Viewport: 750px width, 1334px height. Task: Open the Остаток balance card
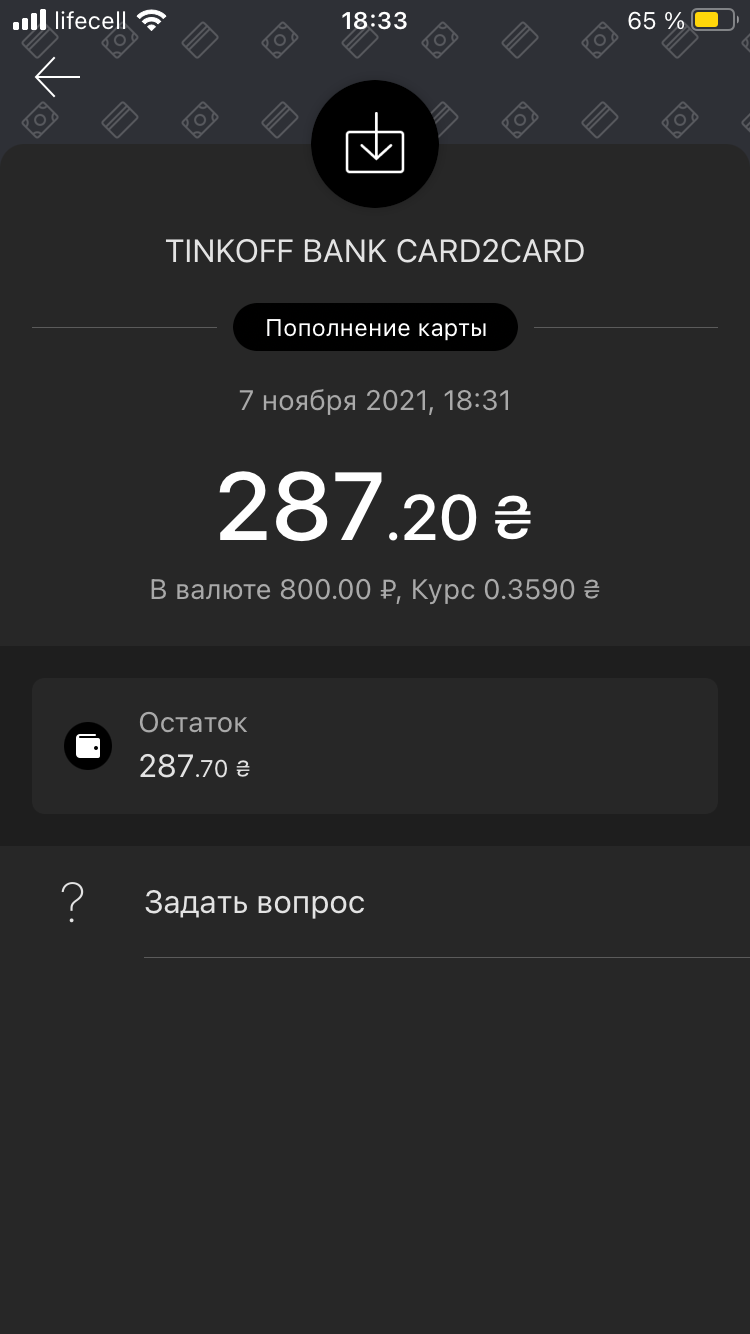pos(375,746)
